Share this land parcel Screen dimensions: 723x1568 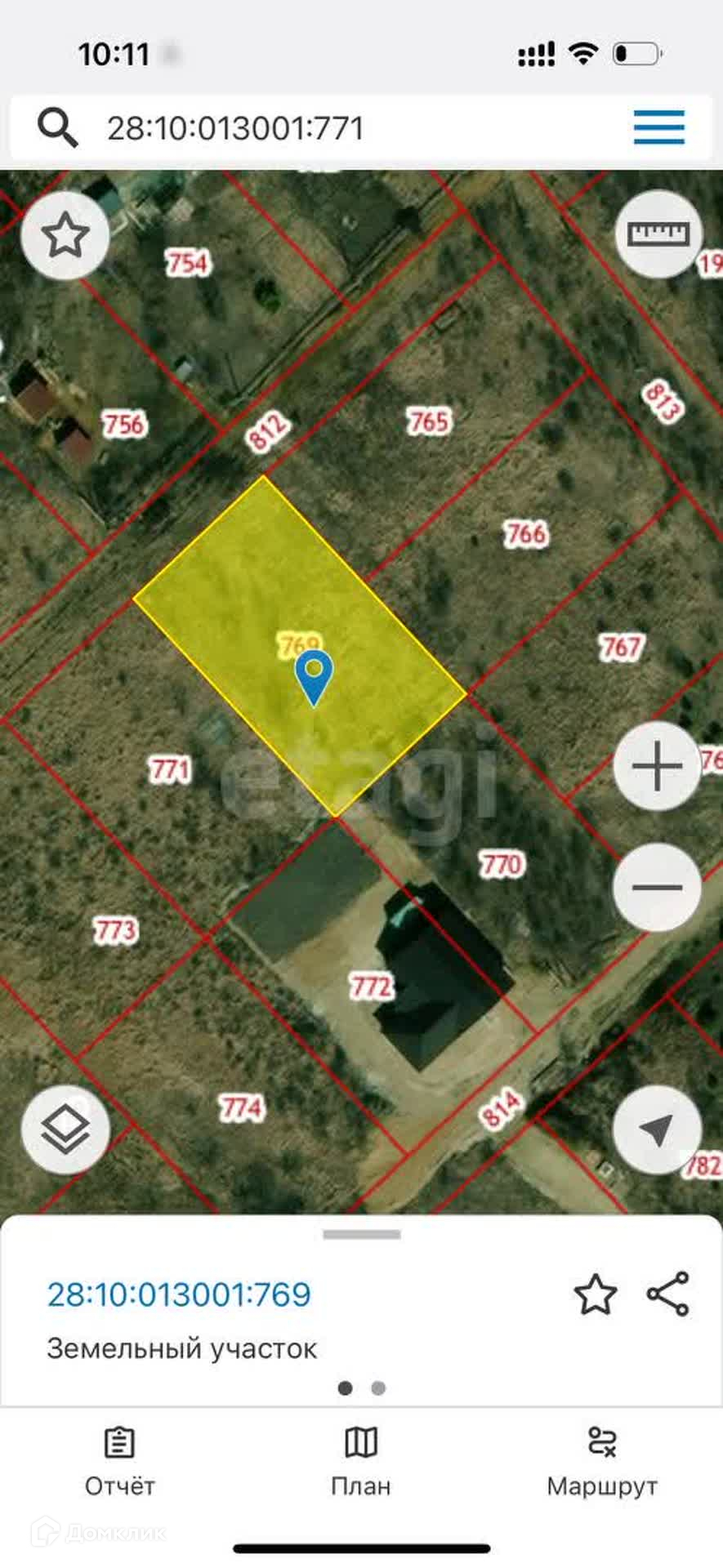[x=668, y=1294]
